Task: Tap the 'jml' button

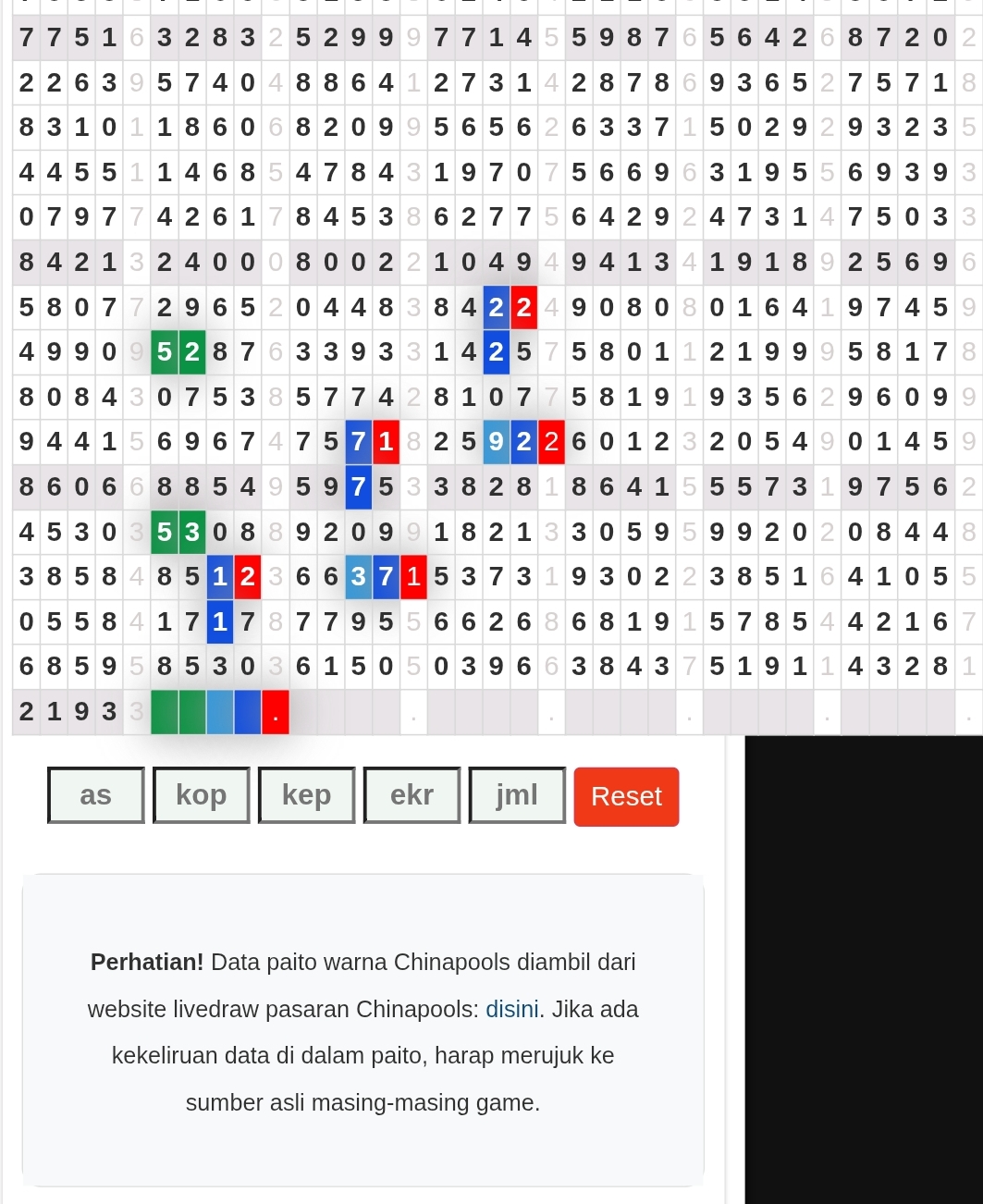Action: coord(517,795)
